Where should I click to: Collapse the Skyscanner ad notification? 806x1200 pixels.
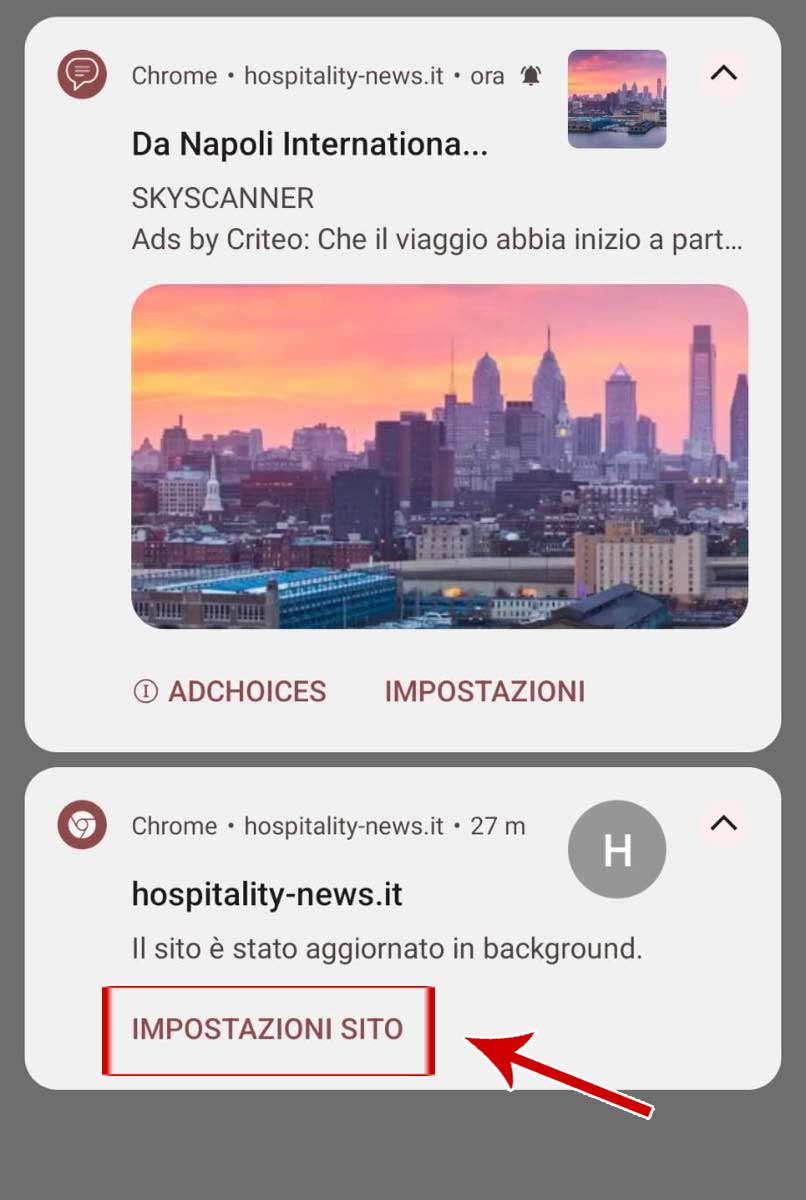[723, 74]
